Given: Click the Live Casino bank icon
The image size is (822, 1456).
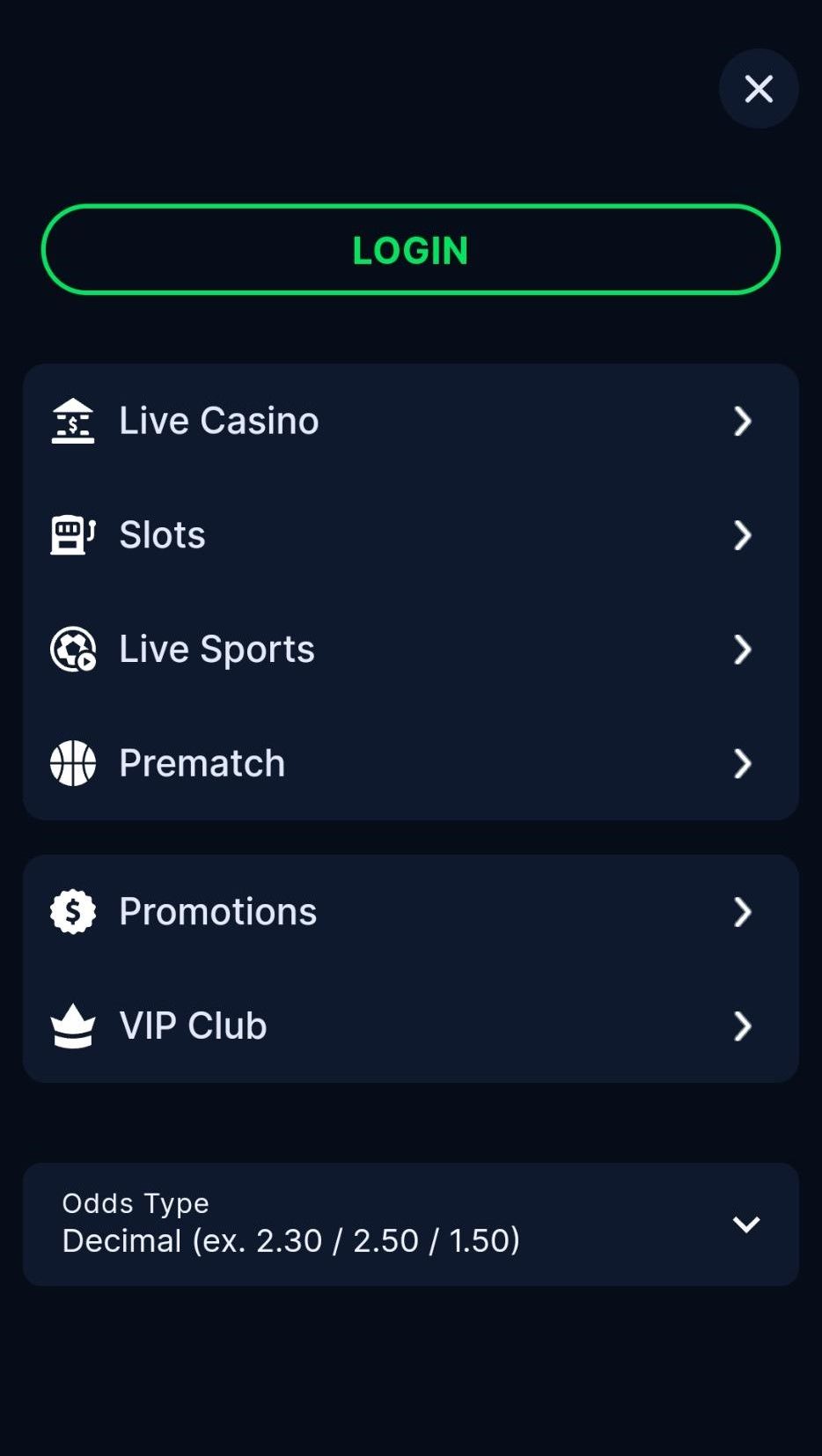Looking at the screenshot, I should tap(73, 421).
